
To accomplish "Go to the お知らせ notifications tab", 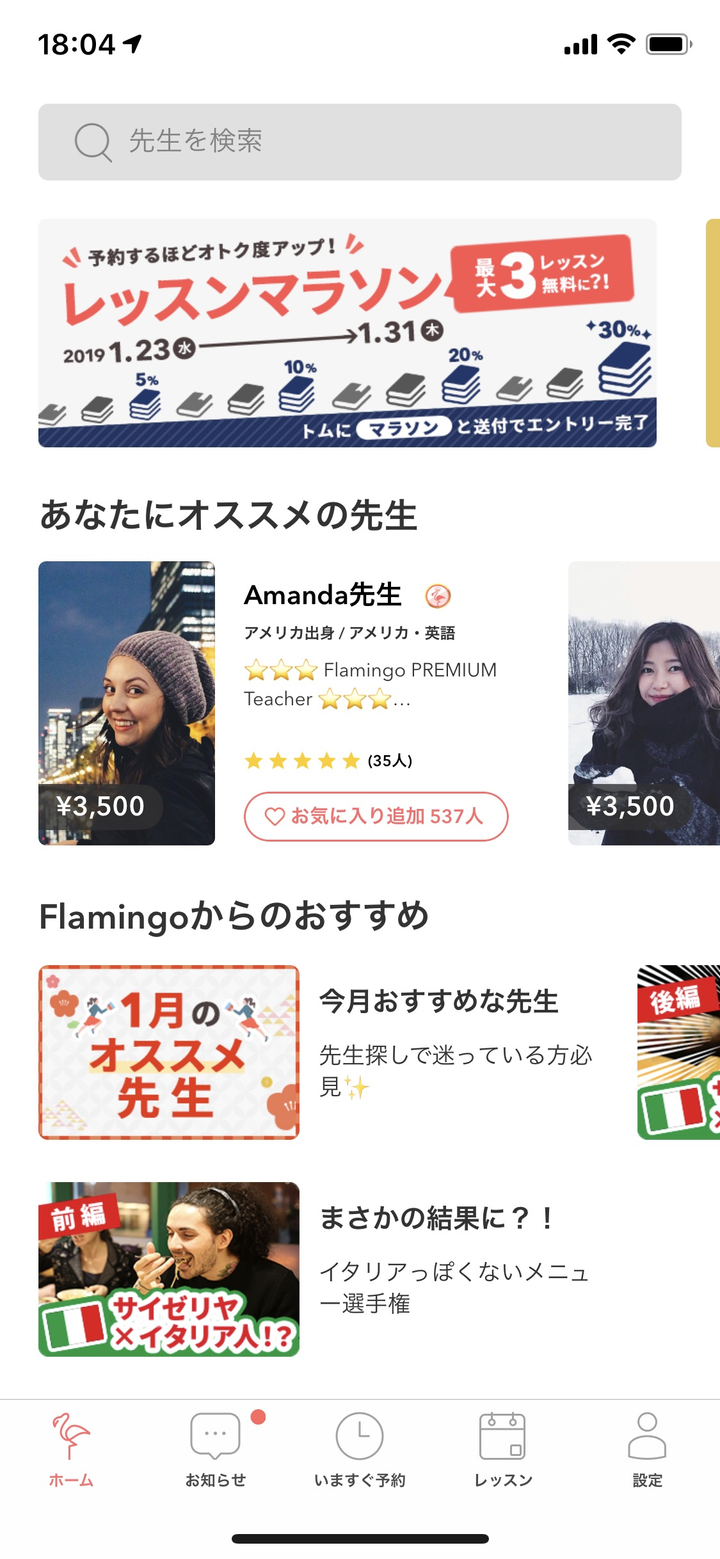I will click(215, 1450).
